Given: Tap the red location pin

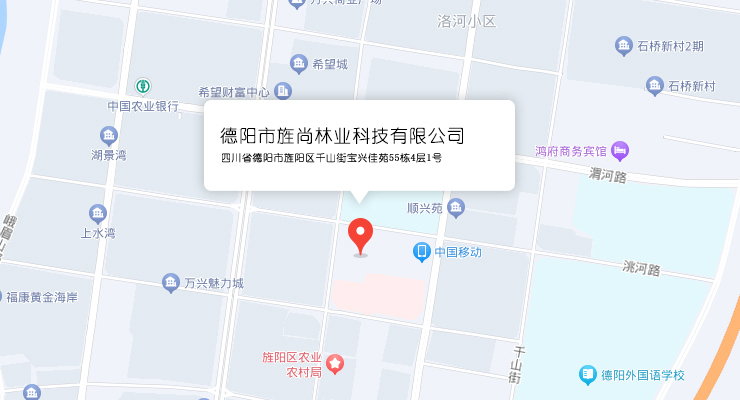Looking at the screenshot, I should [360, 236].
